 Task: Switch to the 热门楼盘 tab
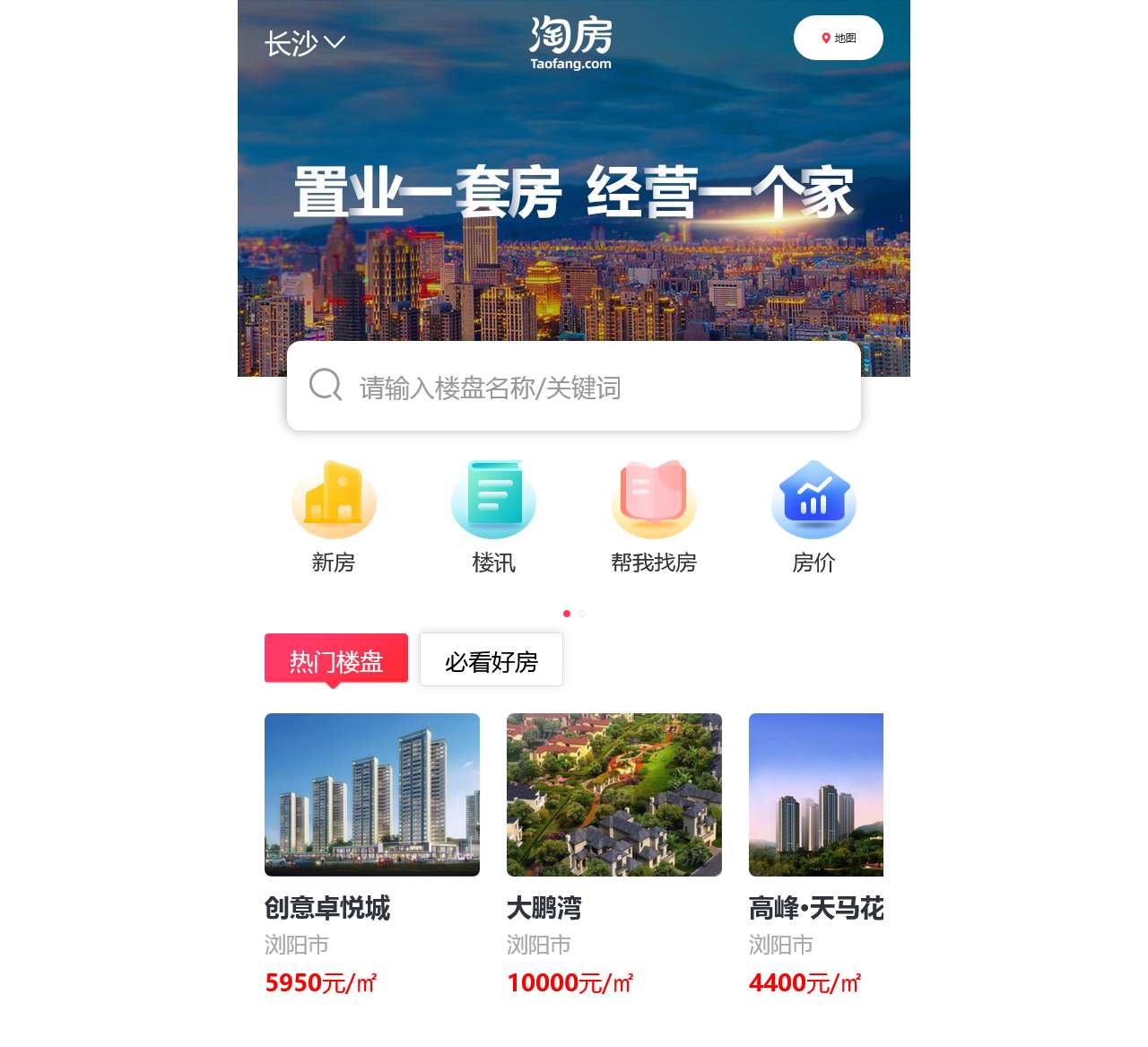(x=336, y=659)
